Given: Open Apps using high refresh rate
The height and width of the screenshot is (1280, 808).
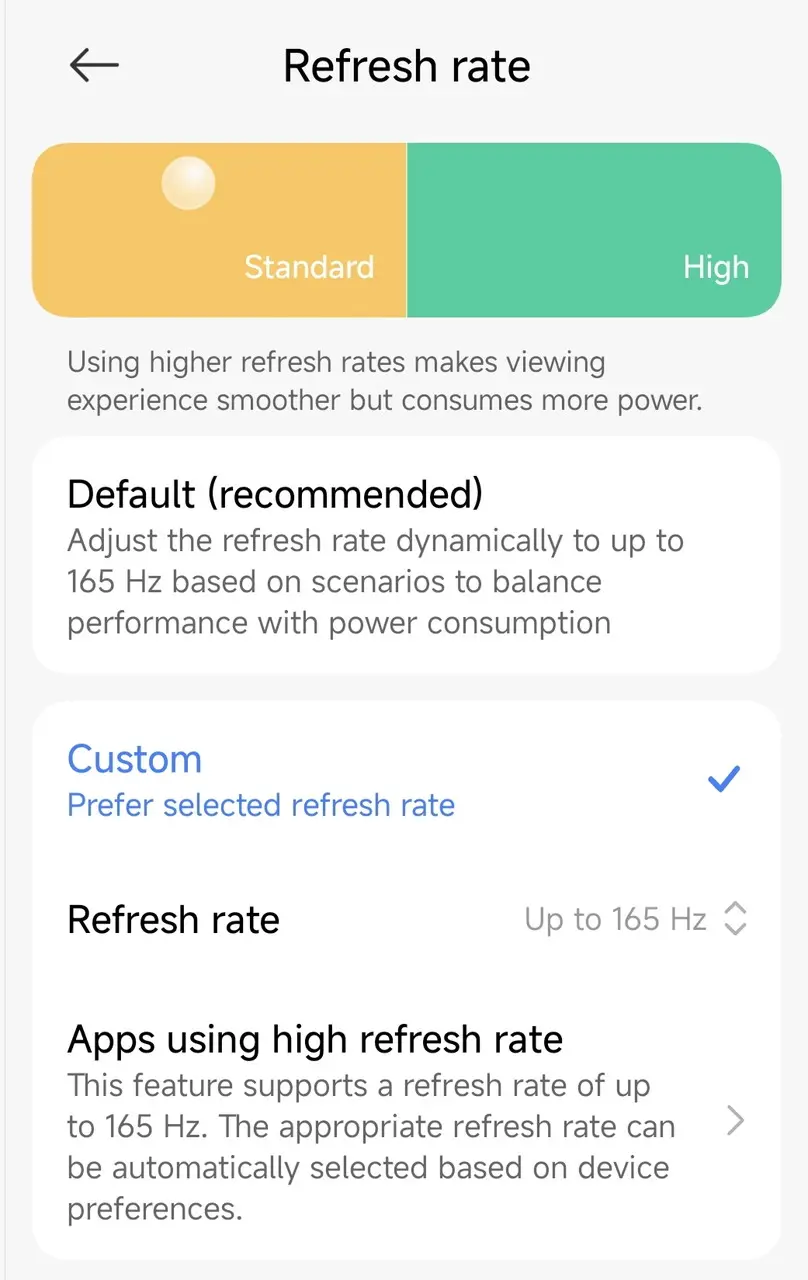Looking at the screenshot, I should [x=405, y=1122].
